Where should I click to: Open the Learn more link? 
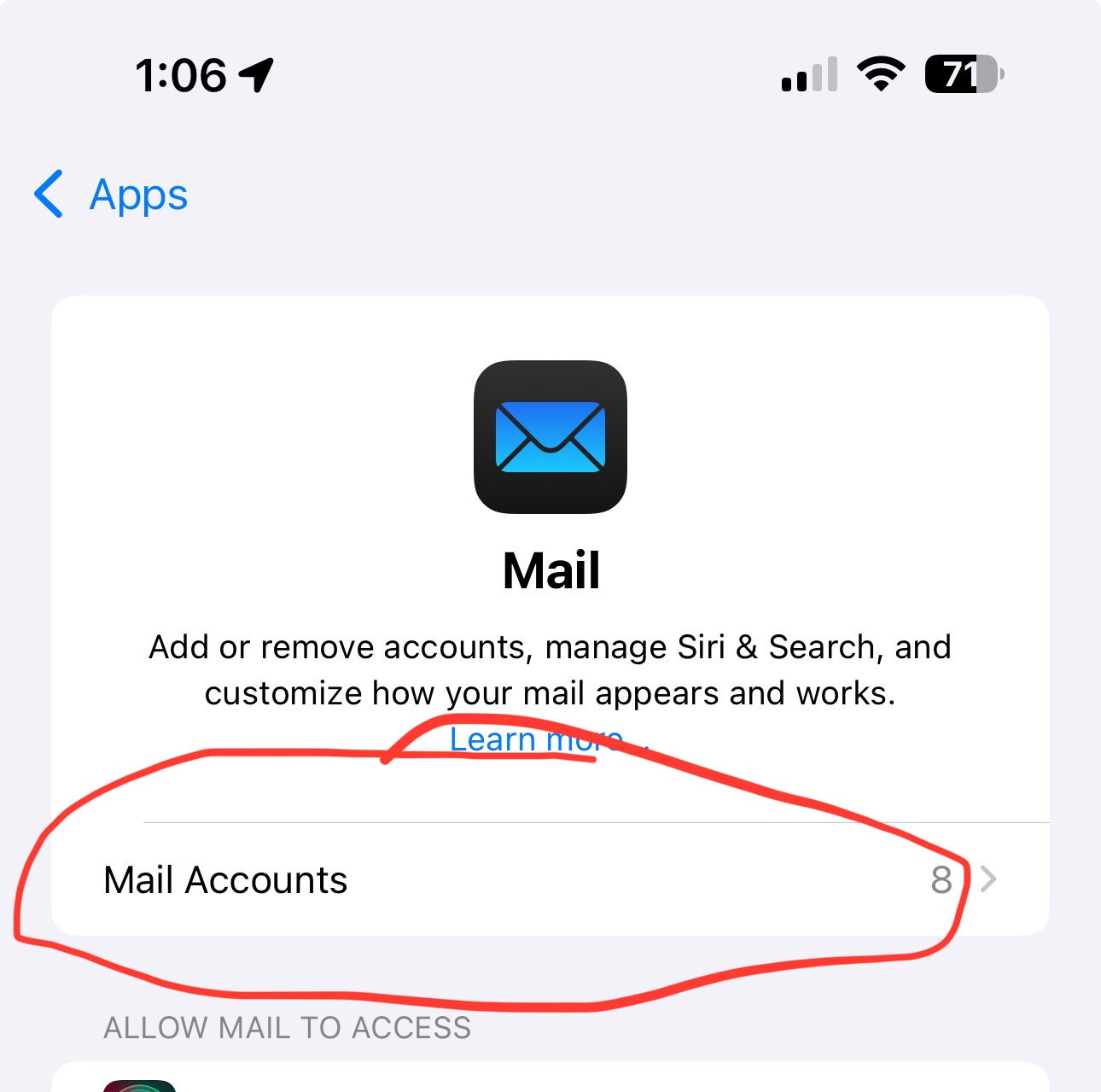536,739
